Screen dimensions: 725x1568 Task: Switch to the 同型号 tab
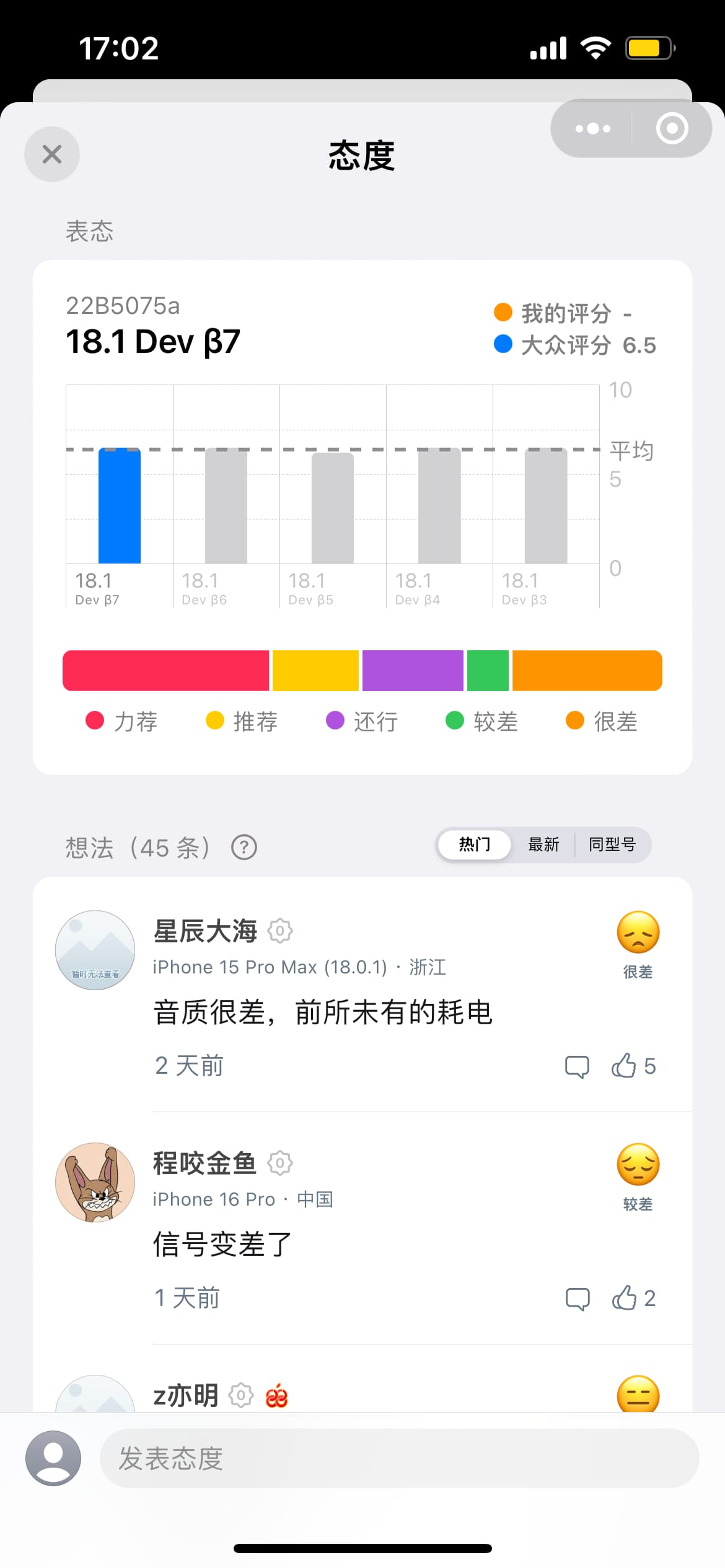tap(612, 844)
